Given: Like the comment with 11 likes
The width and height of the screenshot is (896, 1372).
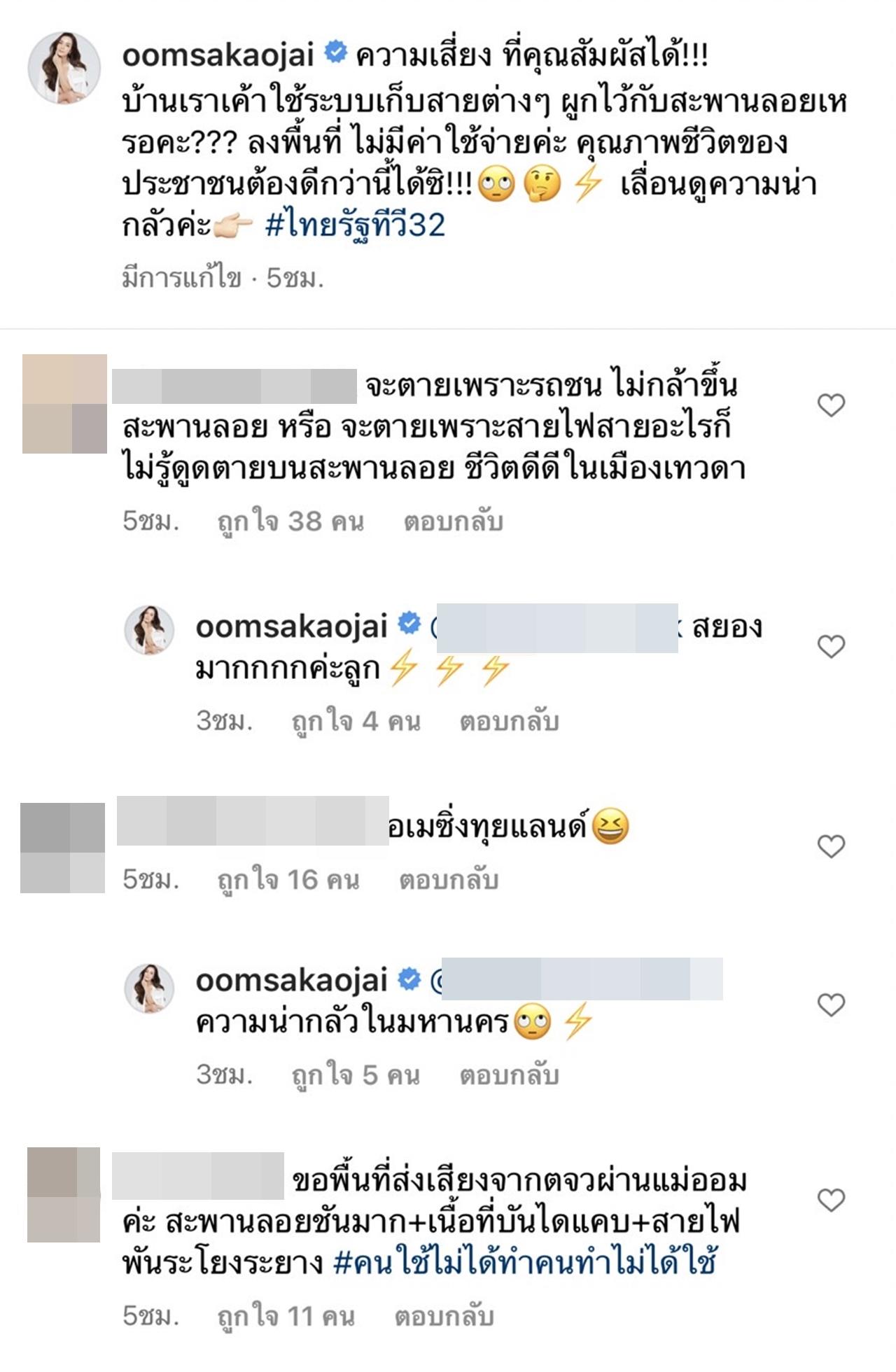Looking at the screenshot, I should (x=831, y=1201).
